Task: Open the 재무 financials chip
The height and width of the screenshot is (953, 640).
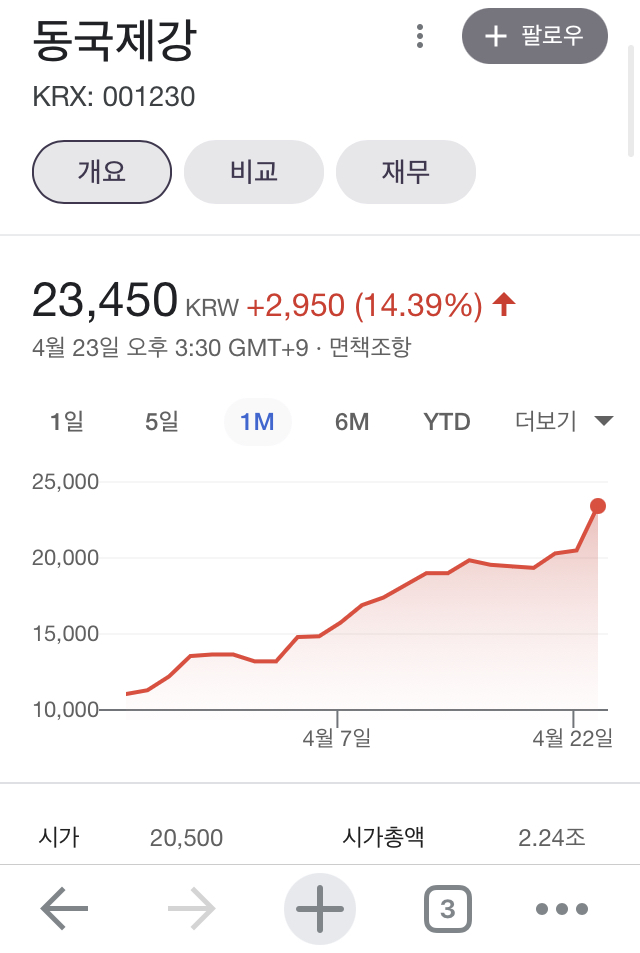Action: pos(405,172)
